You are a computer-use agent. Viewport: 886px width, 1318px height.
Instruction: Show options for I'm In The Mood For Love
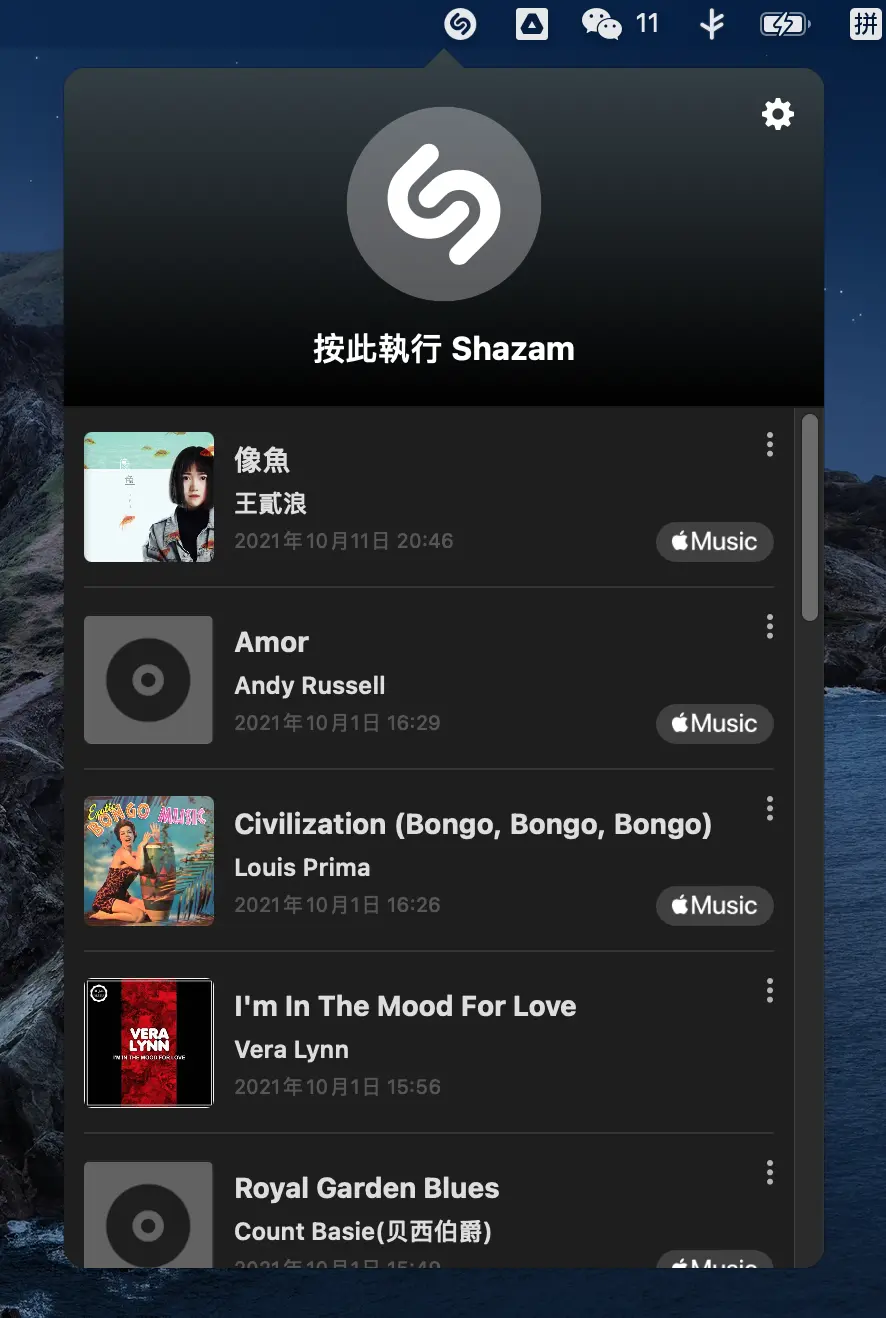[769, 991]
